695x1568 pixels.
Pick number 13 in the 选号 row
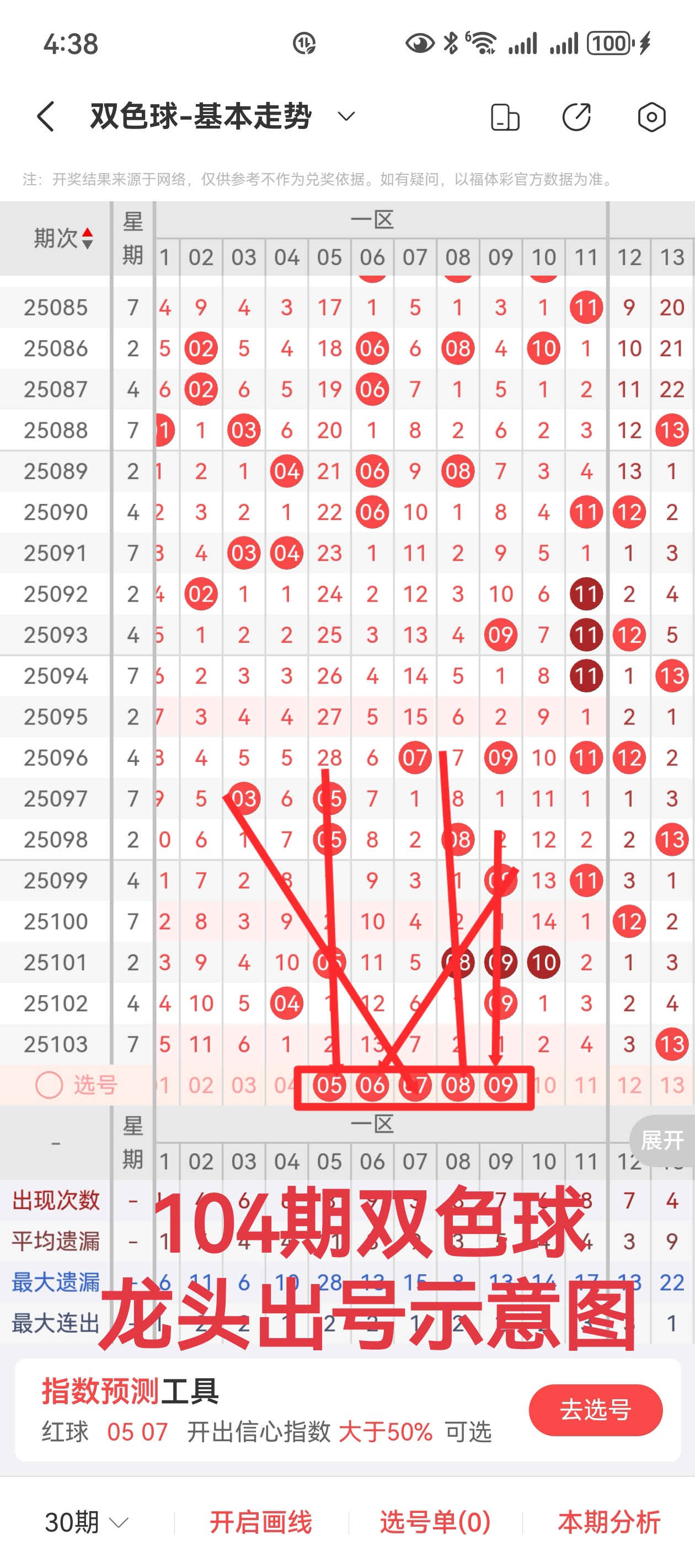tap(672, 1084)
